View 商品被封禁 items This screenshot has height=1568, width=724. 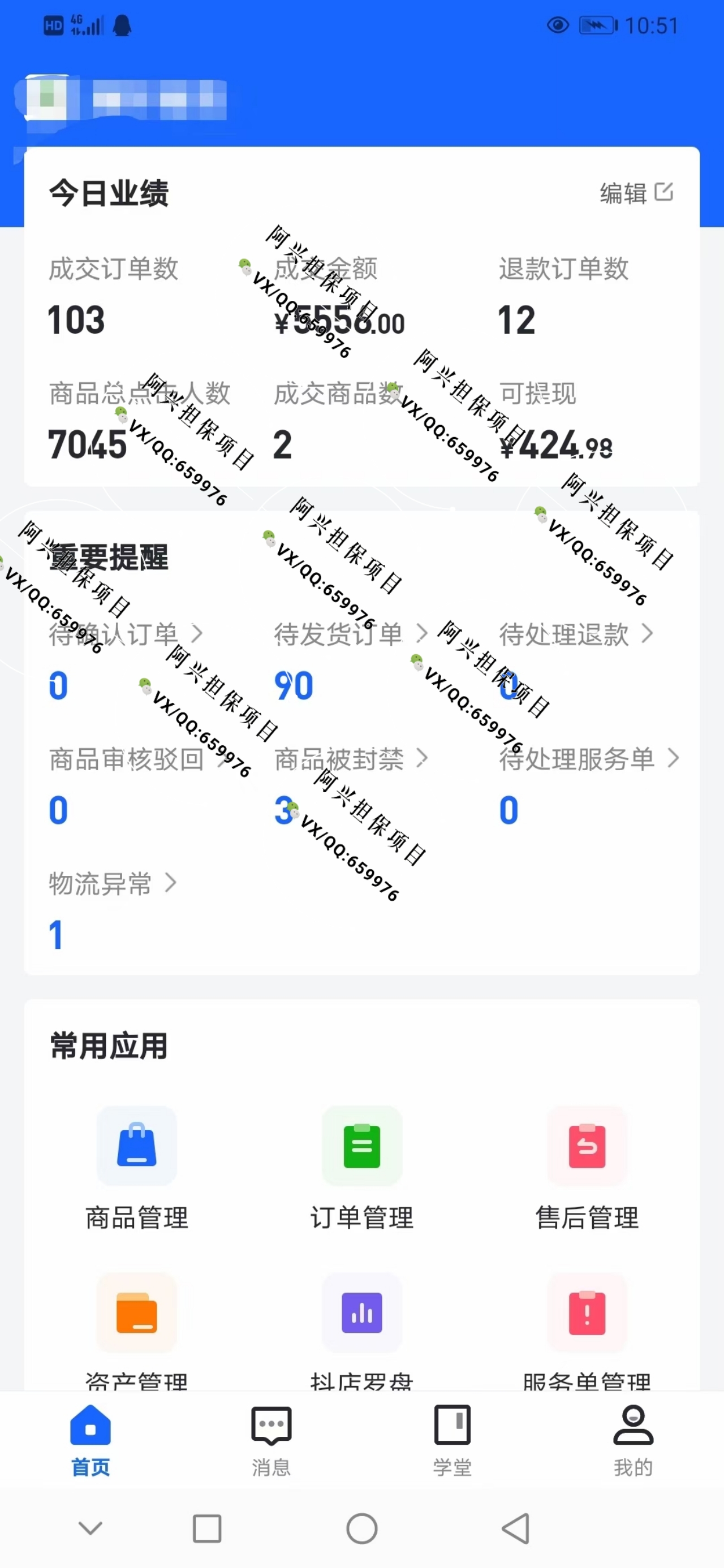(x=350, y=759)
